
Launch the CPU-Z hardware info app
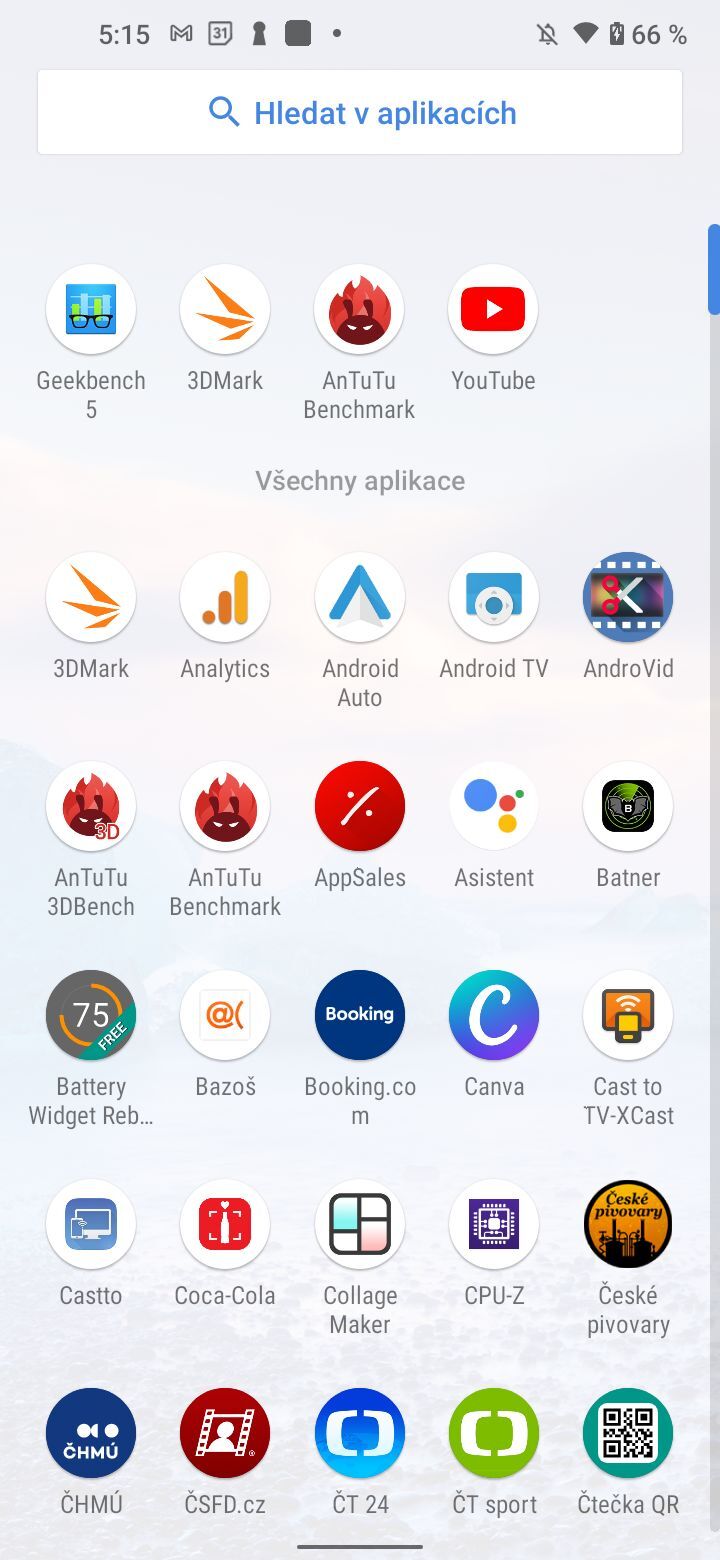click(494, 1224)
